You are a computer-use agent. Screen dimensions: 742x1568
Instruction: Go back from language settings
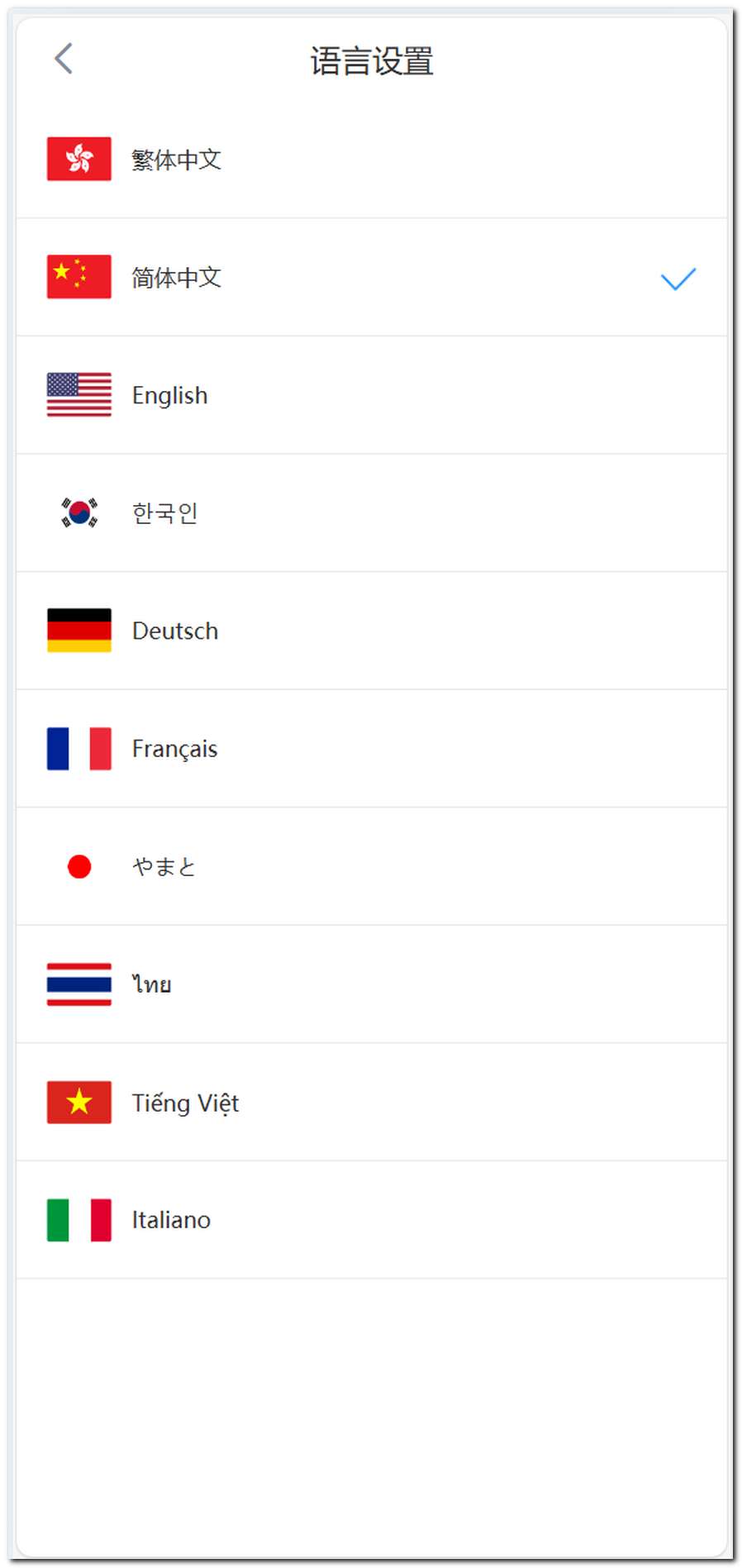point(64,59)
